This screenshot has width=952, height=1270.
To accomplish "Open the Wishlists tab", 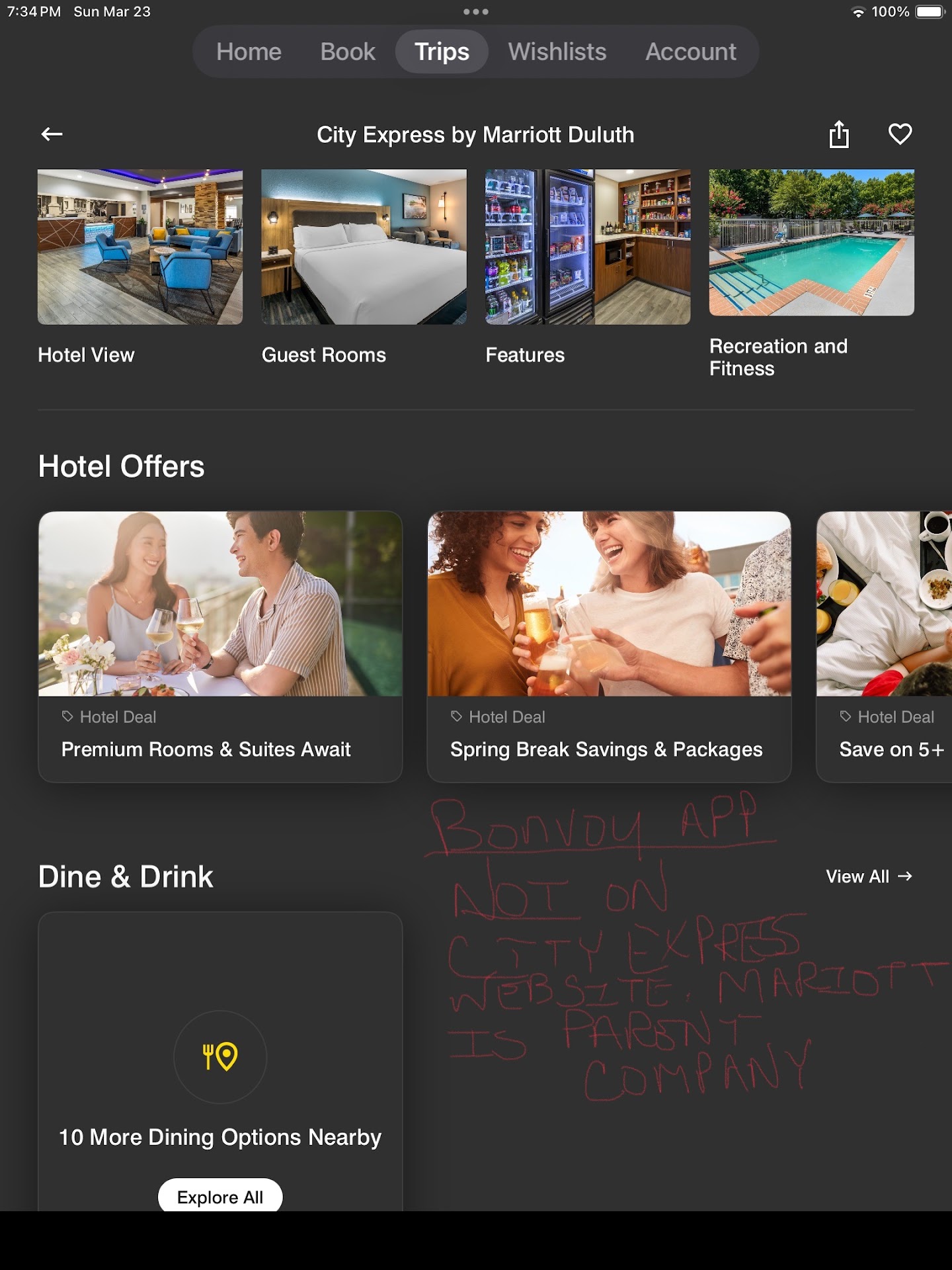I will point(557,52).
